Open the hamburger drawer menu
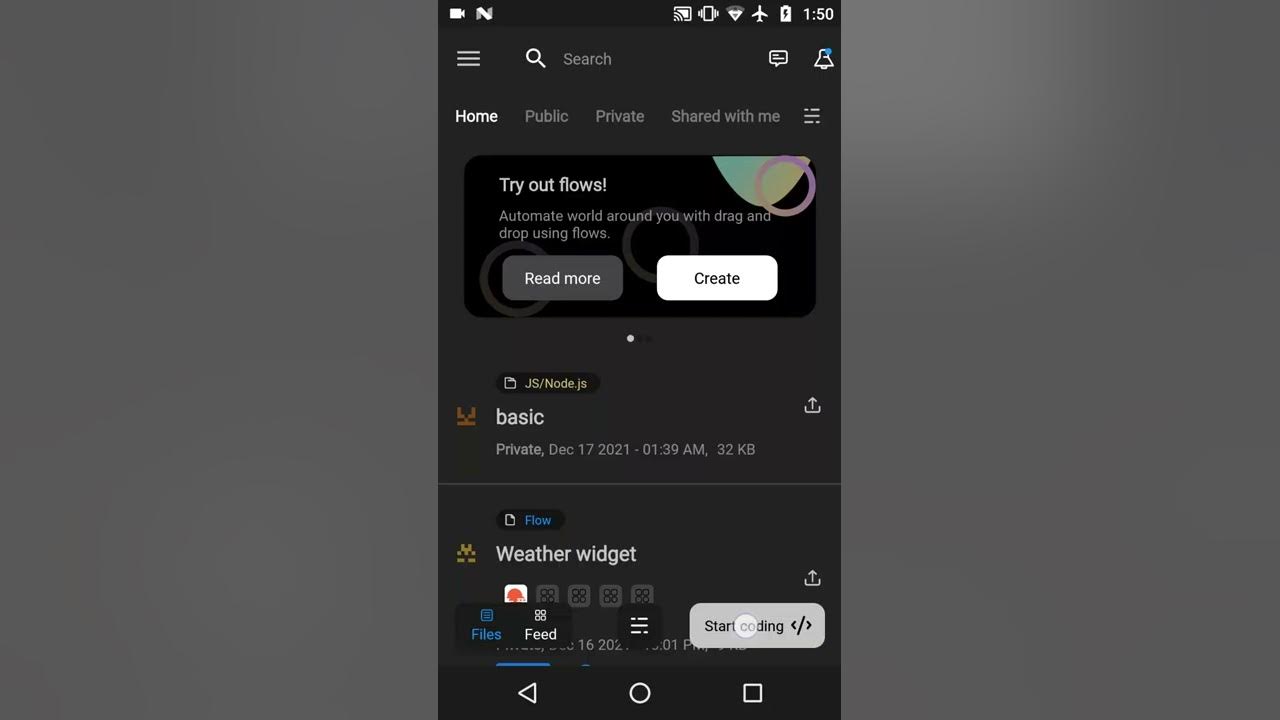Screen dimensions: 1280x720 click(x=468, y=59)
